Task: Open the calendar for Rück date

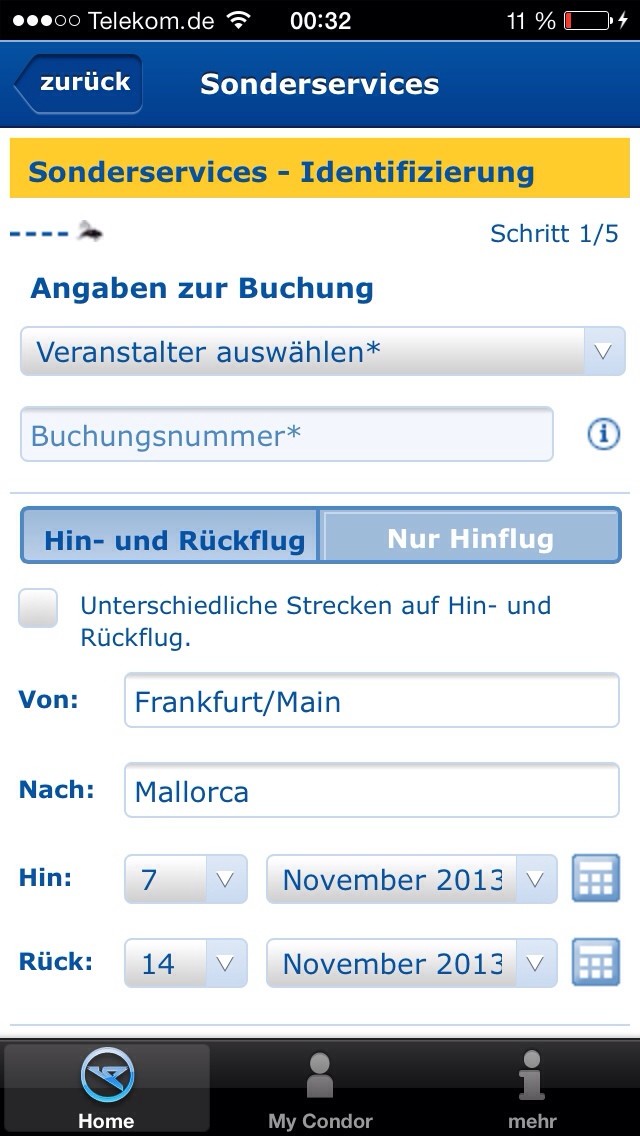Action: tap(596, 963)
